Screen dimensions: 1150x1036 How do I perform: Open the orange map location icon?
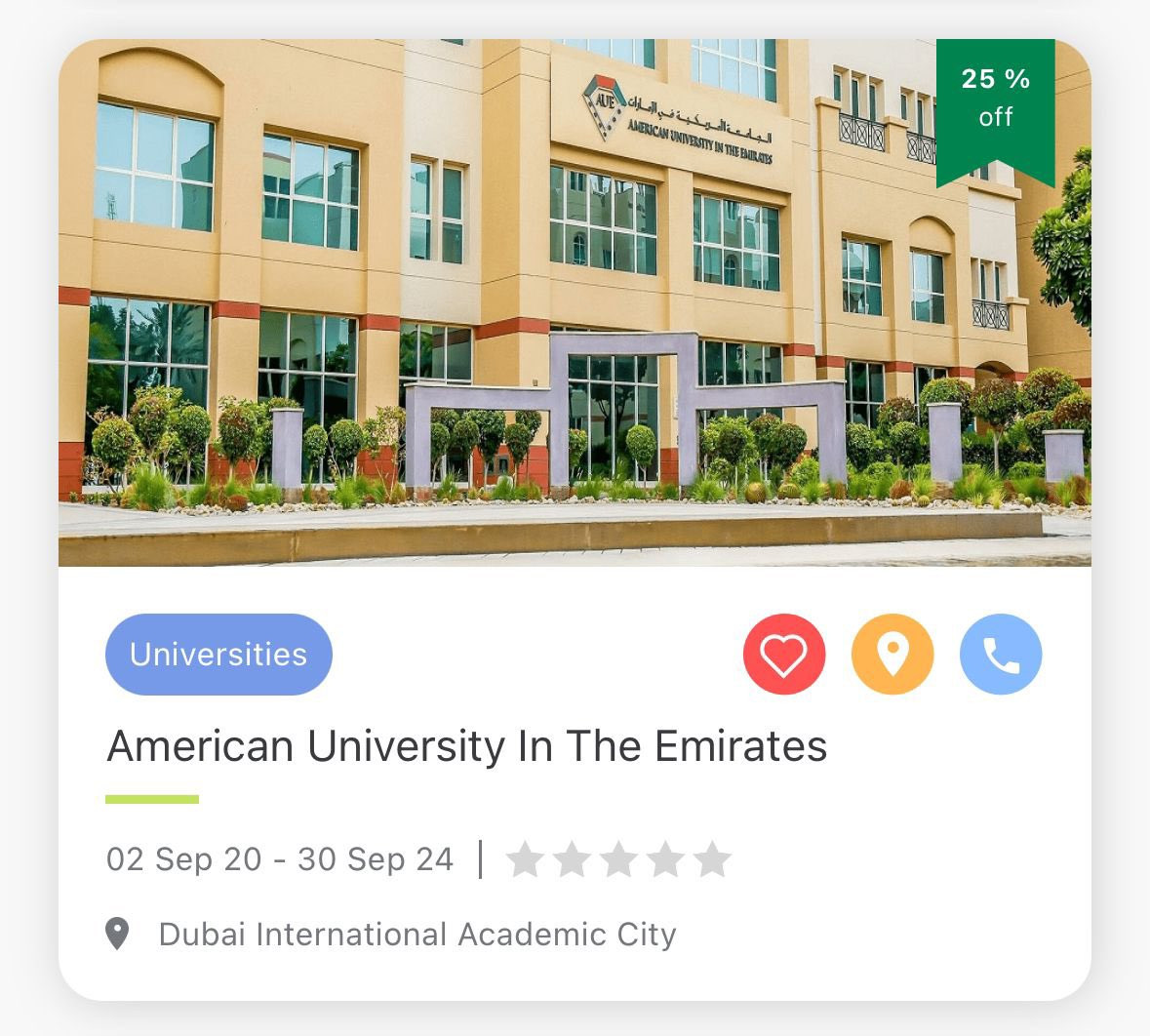tap(892, 655)
